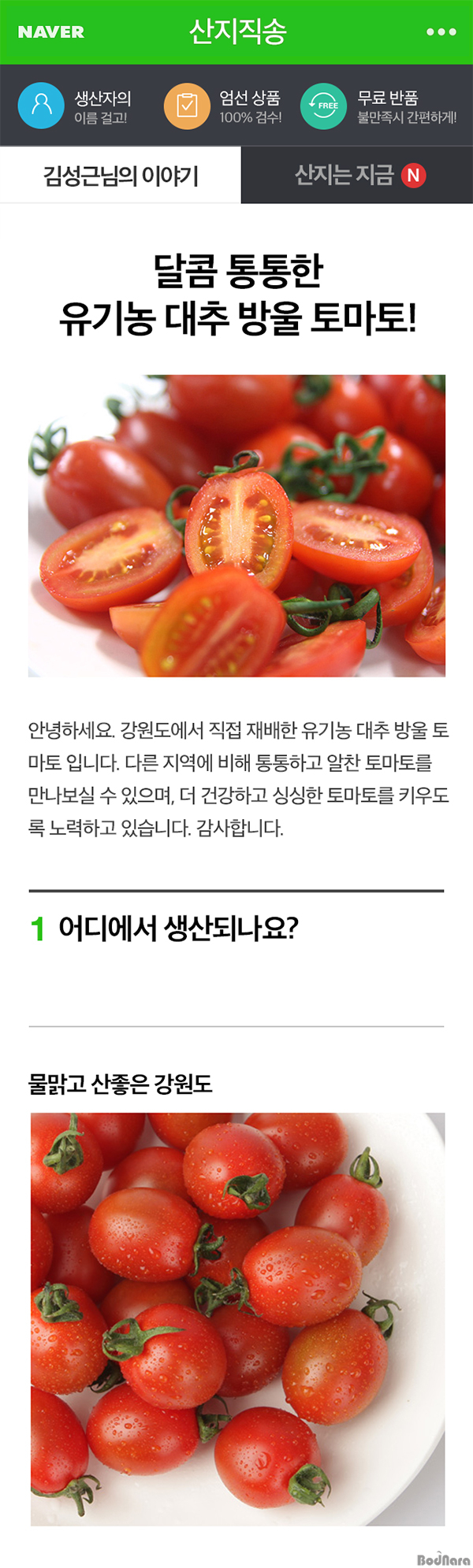Go to the NAVER home logo
Viewport: 473px width, 1568px height.
pos(51,32)
